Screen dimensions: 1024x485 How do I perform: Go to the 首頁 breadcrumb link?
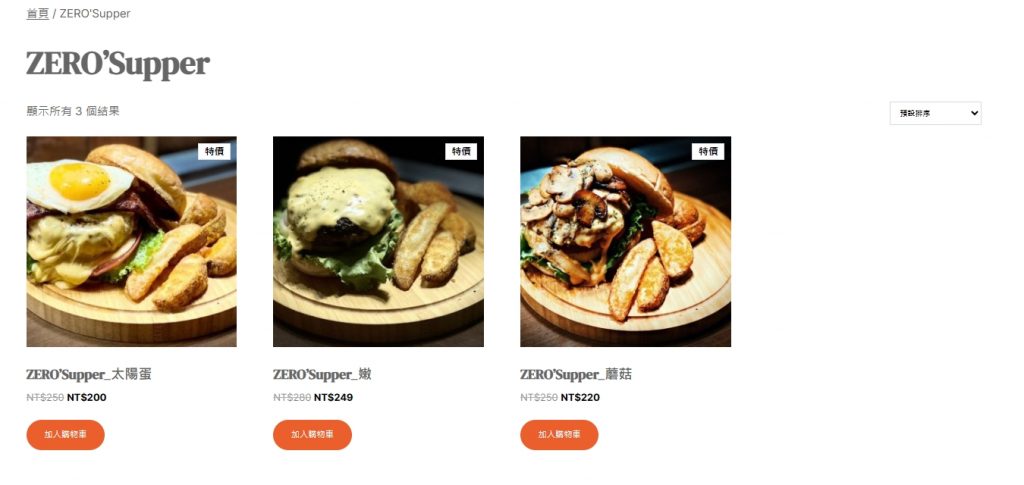pyautogui.click(x=37, y=14)
